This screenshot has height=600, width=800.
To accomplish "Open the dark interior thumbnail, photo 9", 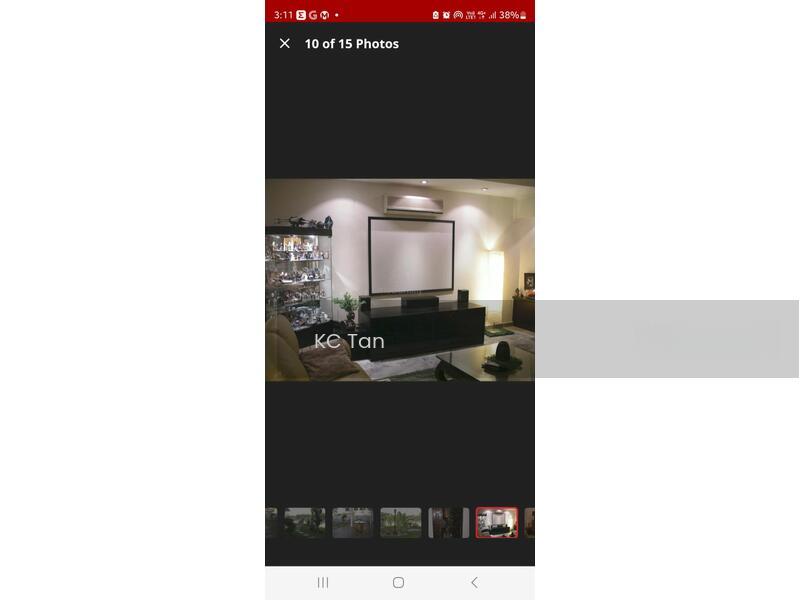I will [x=448, y=523].
